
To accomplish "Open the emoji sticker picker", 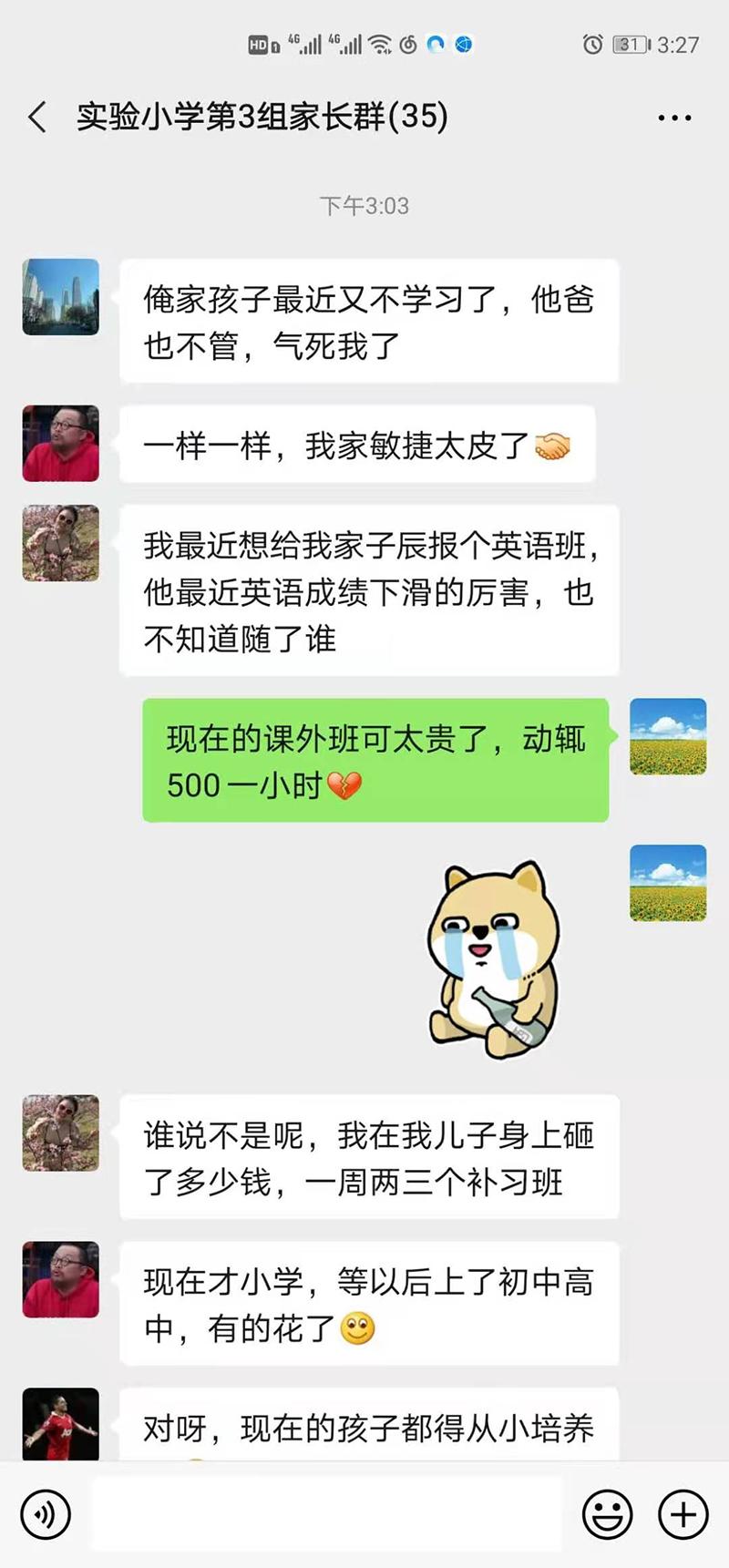I will click(x=607, y=1514).
